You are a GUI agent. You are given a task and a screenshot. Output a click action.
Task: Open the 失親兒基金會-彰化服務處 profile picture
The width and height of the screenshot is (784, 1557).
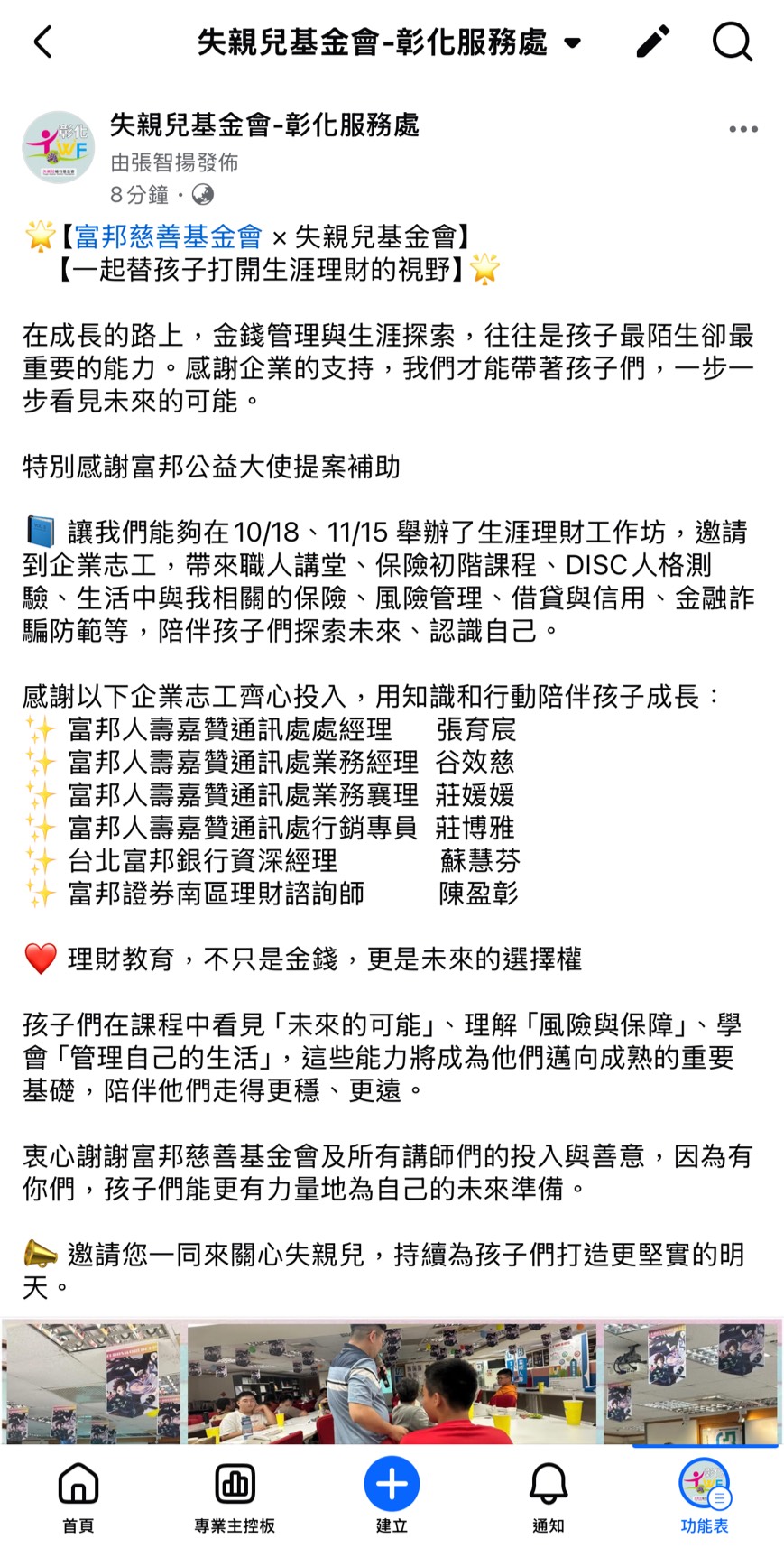(x=59, y=147)
